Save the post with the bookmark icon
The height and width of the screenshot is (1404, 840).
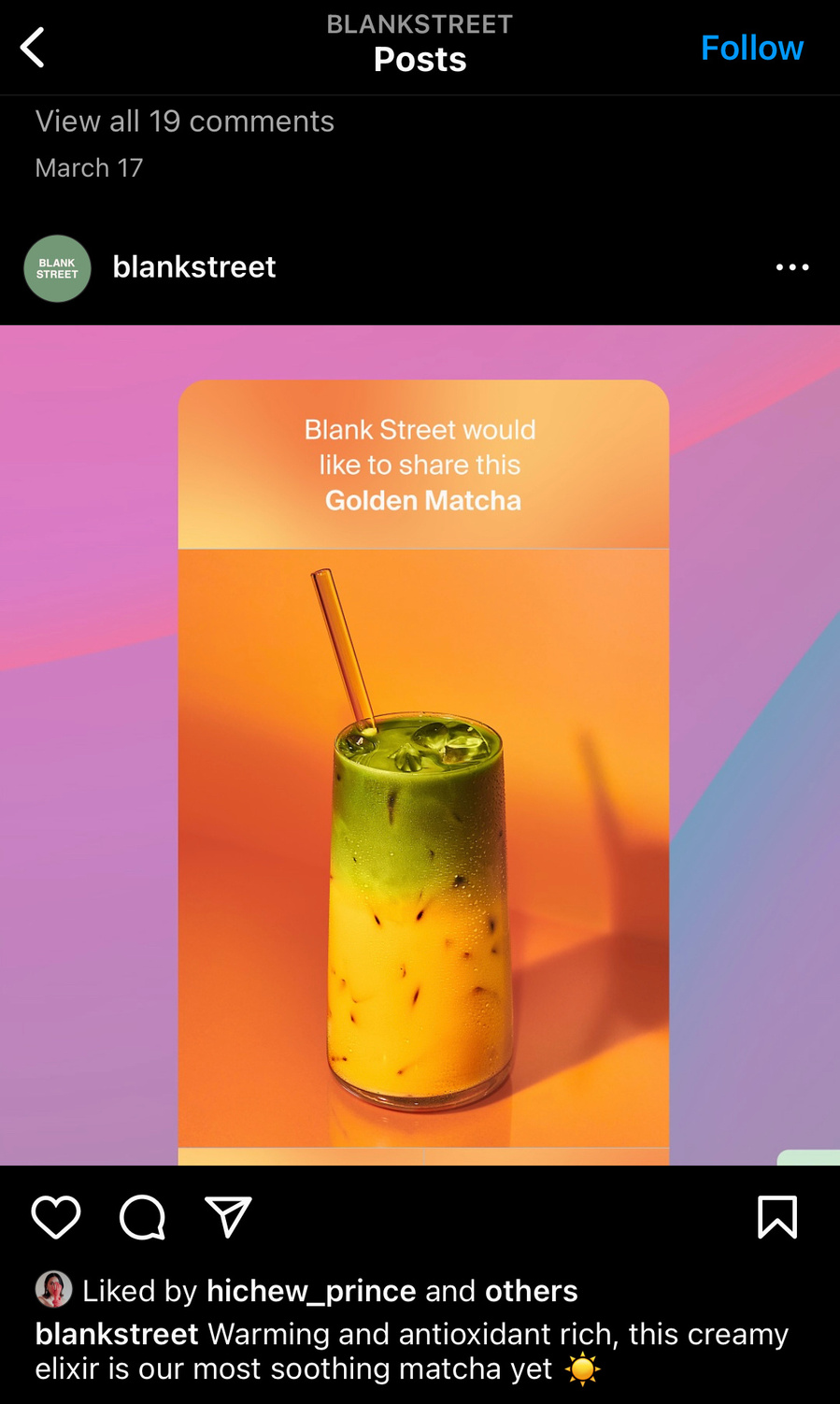(x=776, y=1217)
